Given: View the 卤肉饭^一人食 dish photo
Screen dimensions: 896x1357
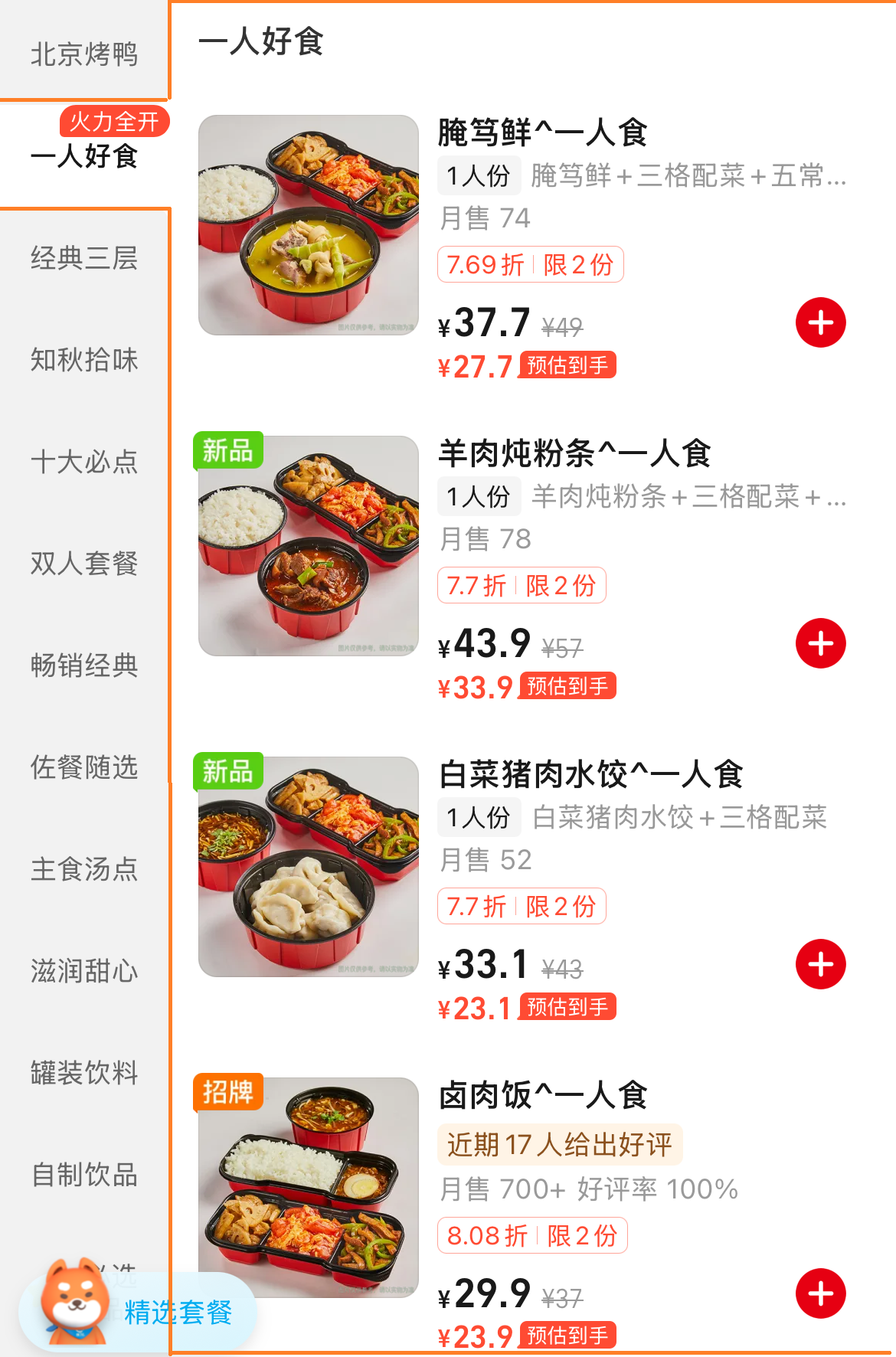Looking at the screenshot, I should coord(309,1188).
